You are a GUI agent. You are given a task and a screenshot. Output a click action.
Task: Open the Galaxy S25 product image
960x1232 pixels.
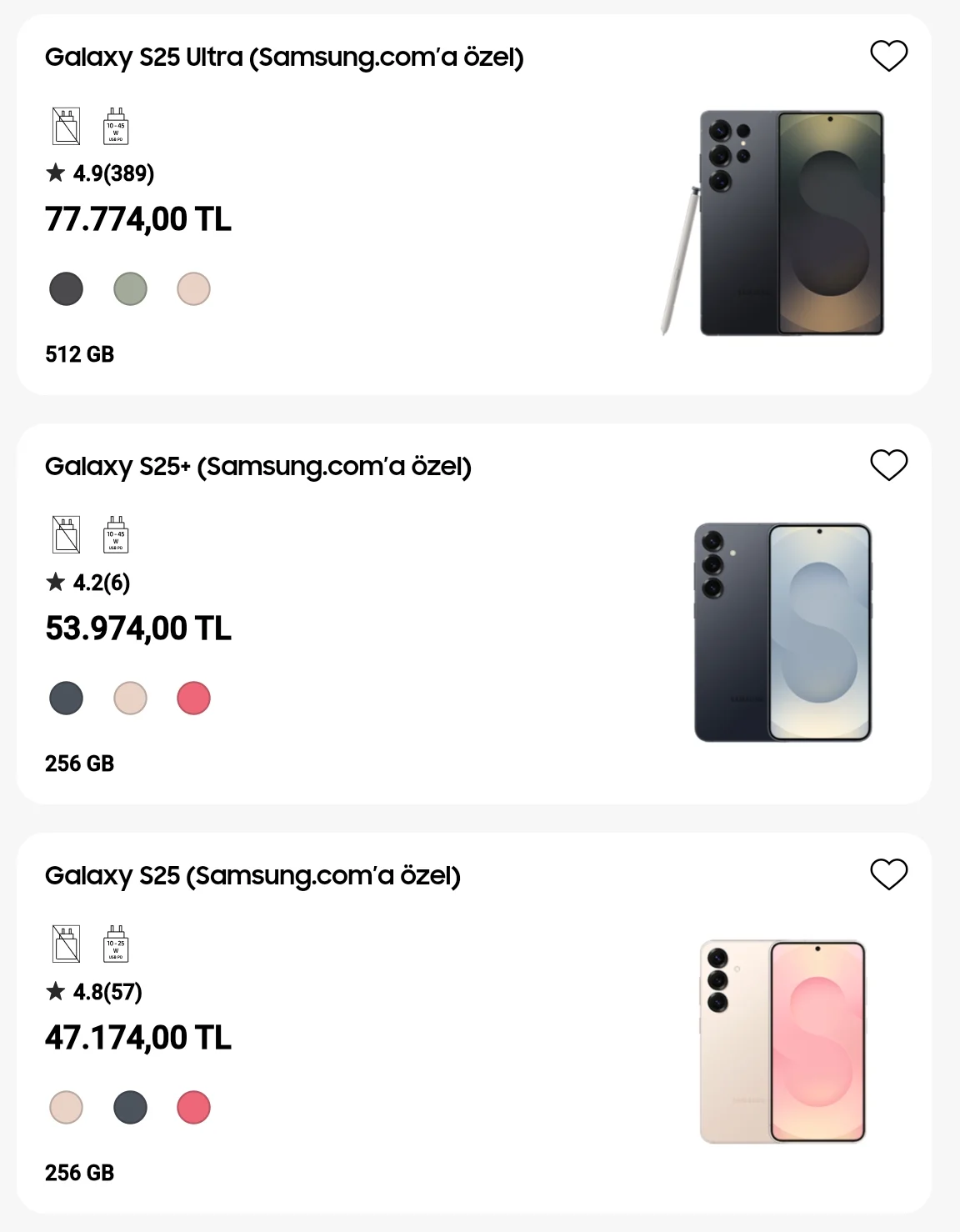[x=783, y=1042]
